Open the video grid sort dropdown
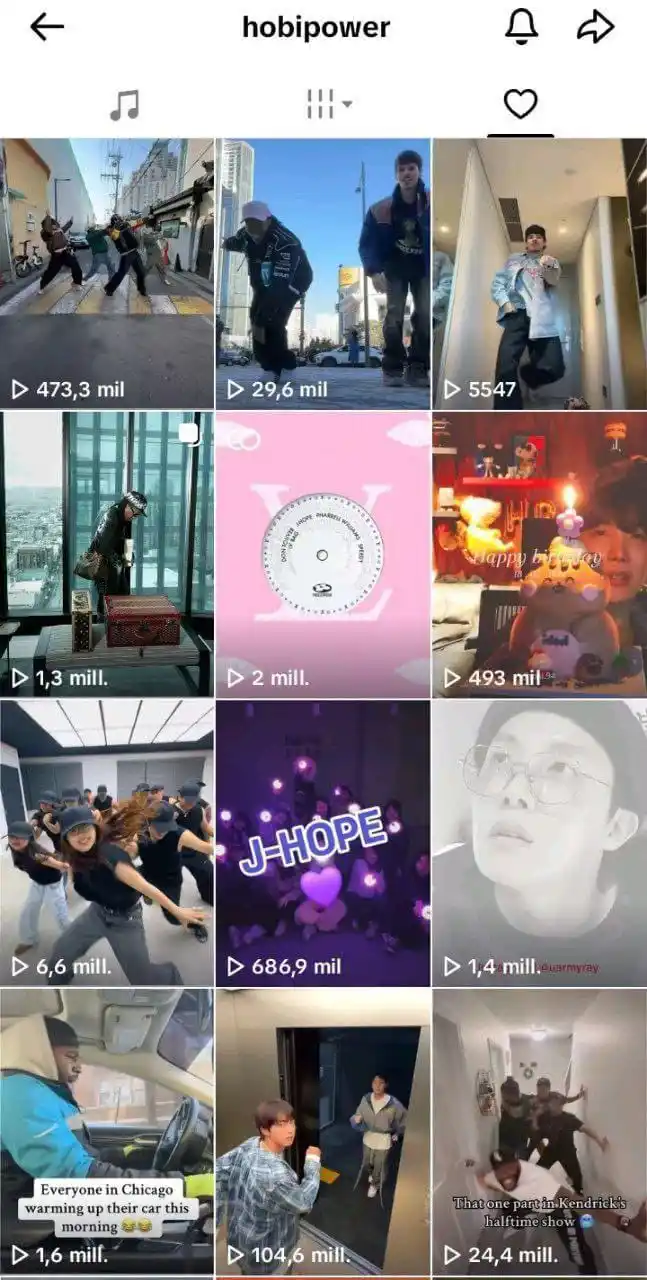 point(328,104)
